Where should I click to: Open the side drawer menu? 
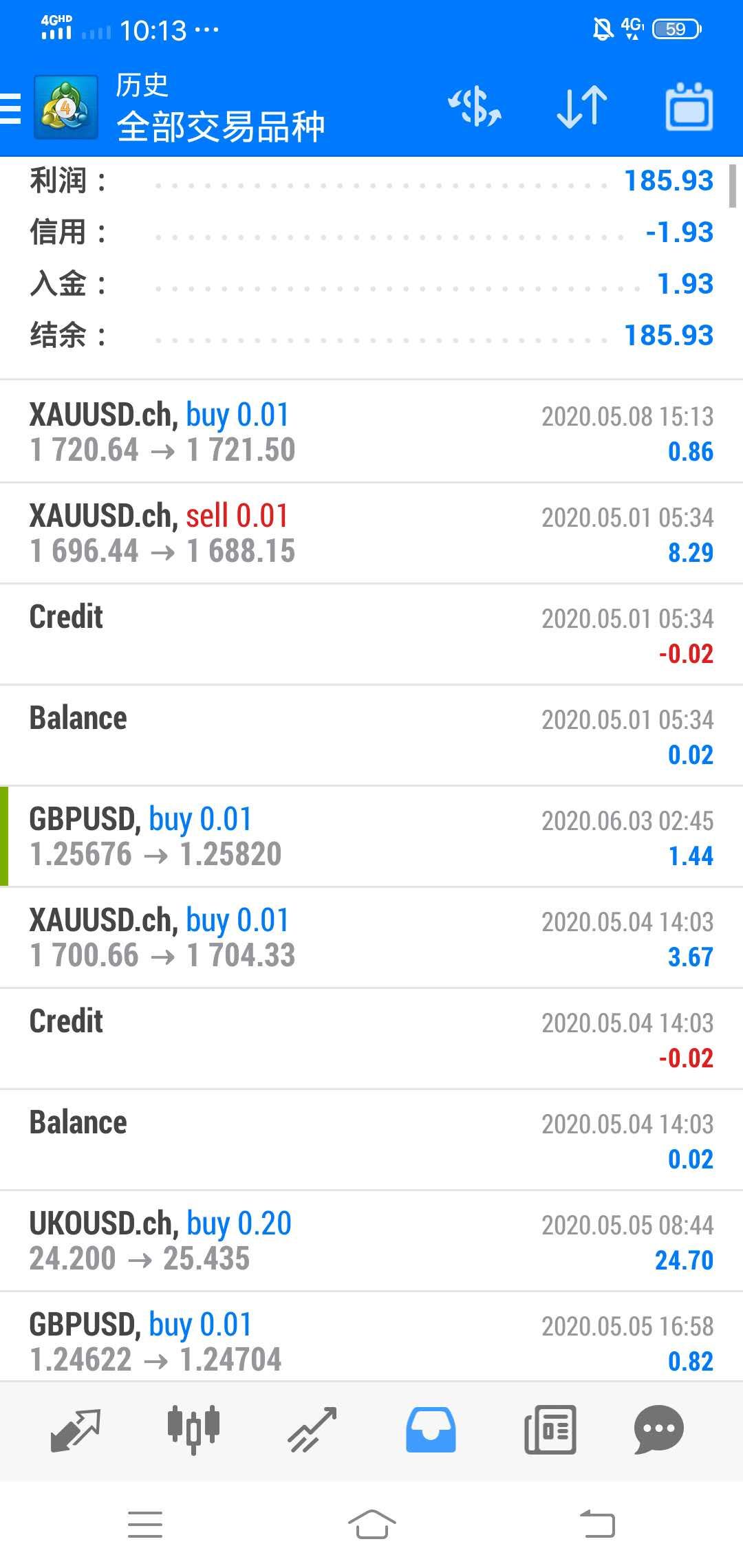pyautogui.click(x=11, y=109)
